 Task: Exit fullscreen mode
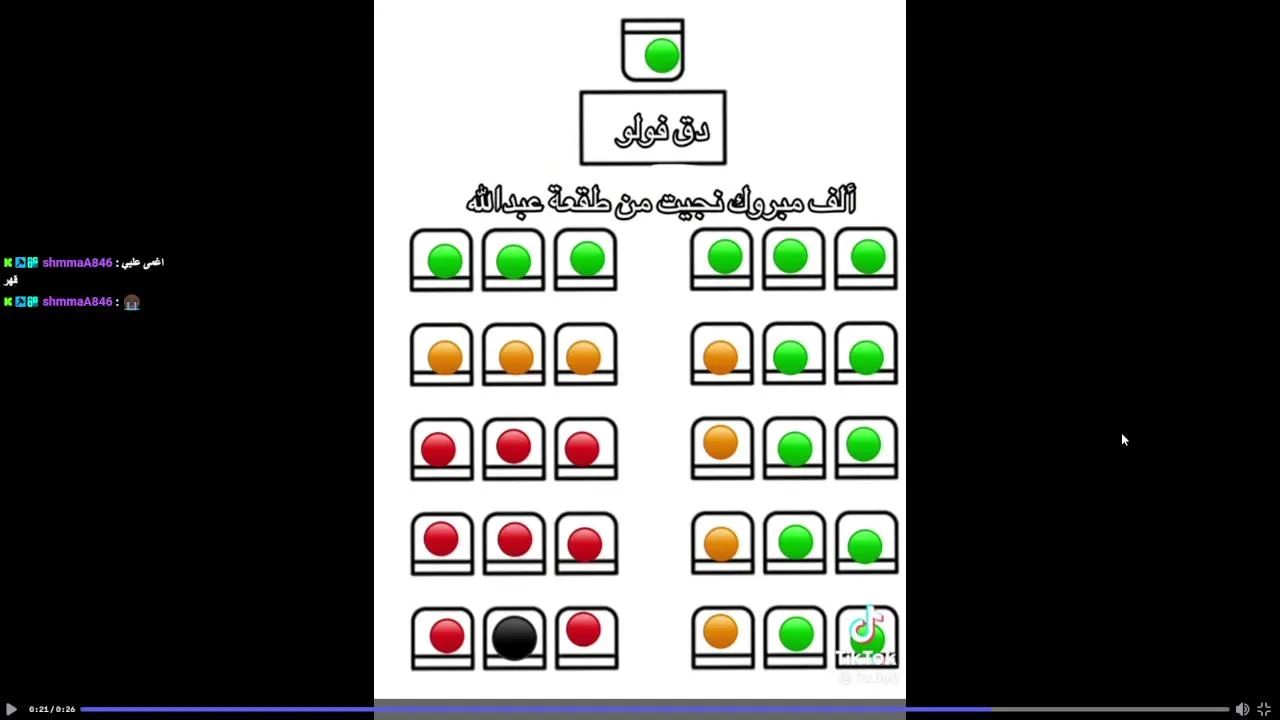(x=1264, y=709)
